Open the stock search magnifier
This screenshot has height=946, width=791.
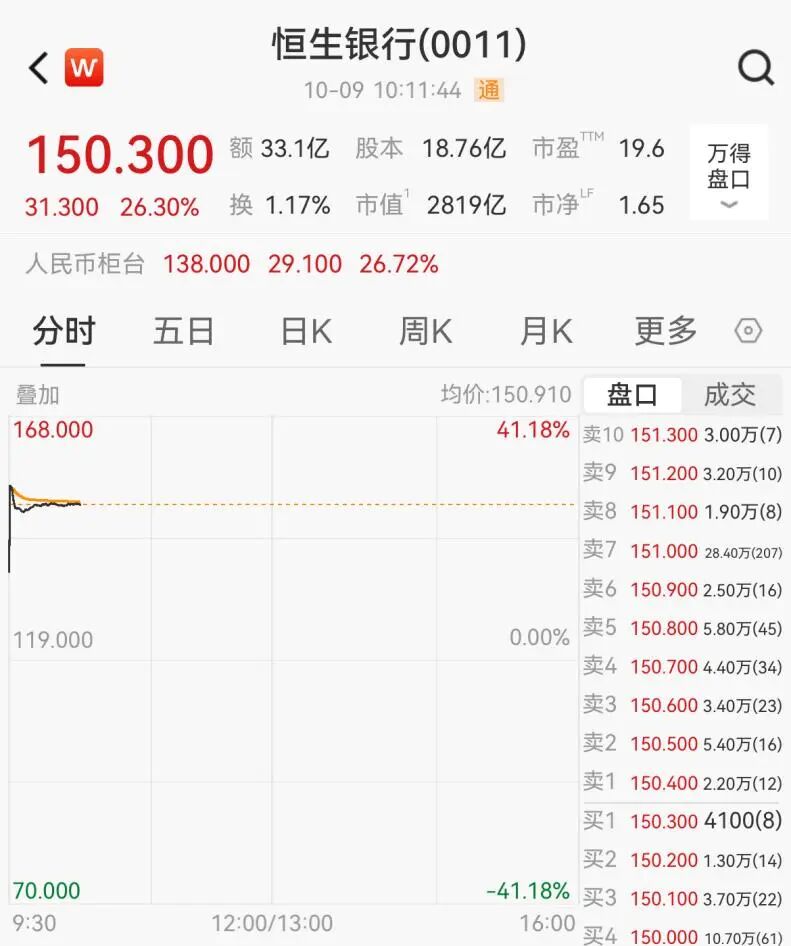pos(755,68)
